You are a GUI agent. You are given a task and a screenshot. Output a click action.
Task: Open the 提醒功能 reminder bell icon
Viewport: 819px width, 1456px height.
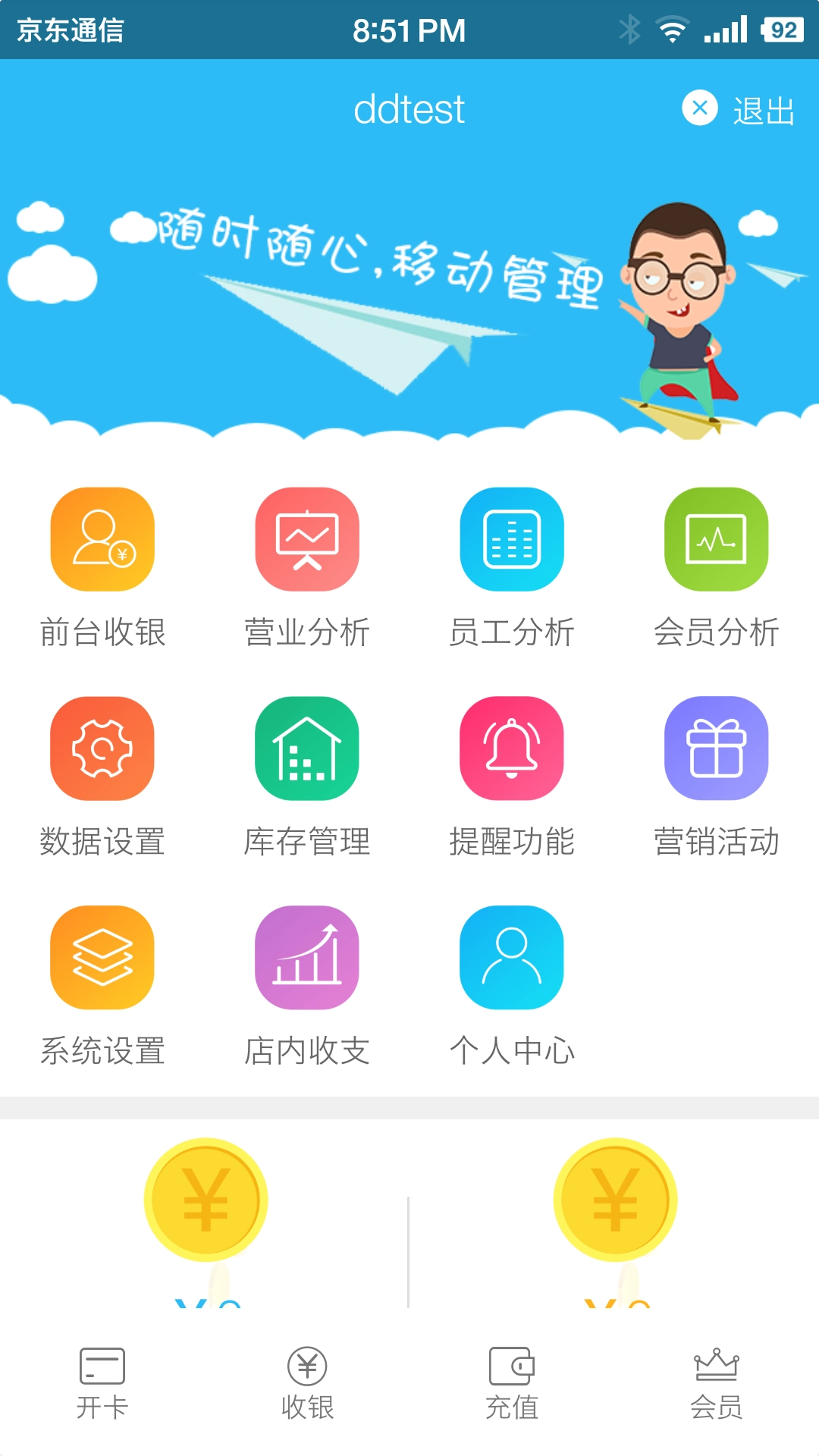pyautogui.click(x=512, y=749)
